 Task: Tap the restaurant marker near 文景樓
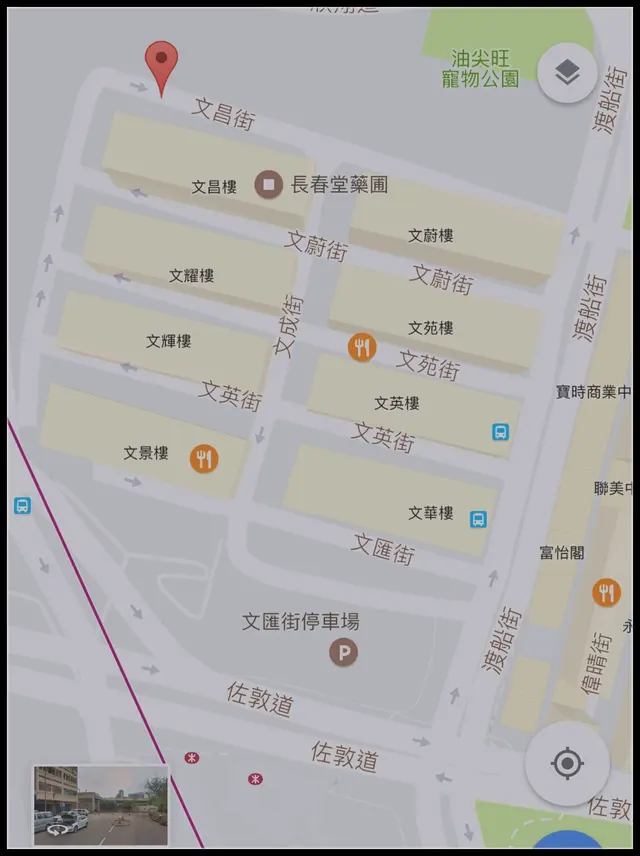[x=204, y=458]
